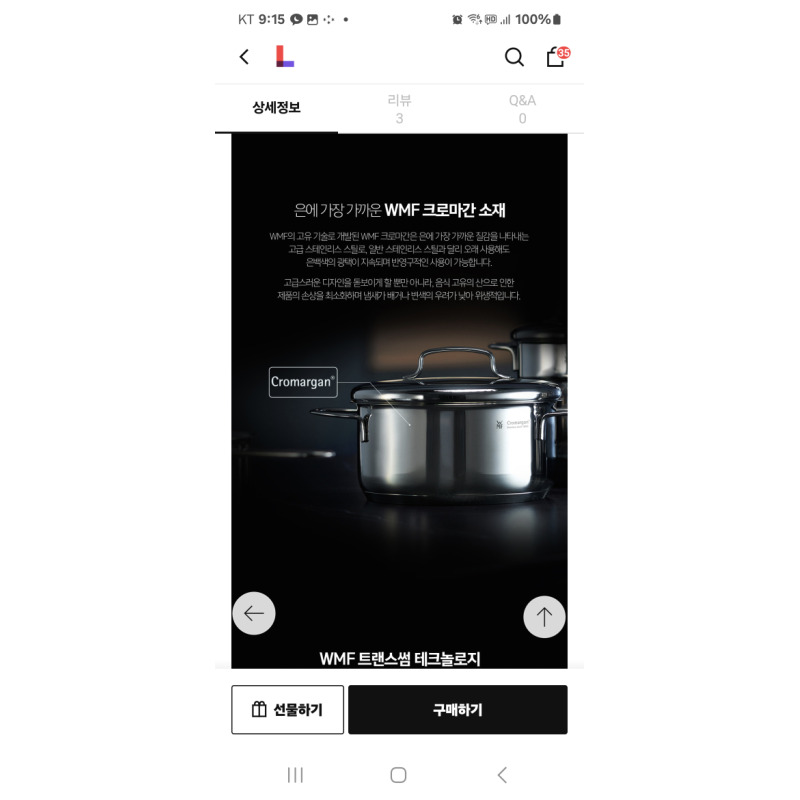
Task: Jump to top with the up-arrow button
Action: pyautogui.click(x=544, y=617)
